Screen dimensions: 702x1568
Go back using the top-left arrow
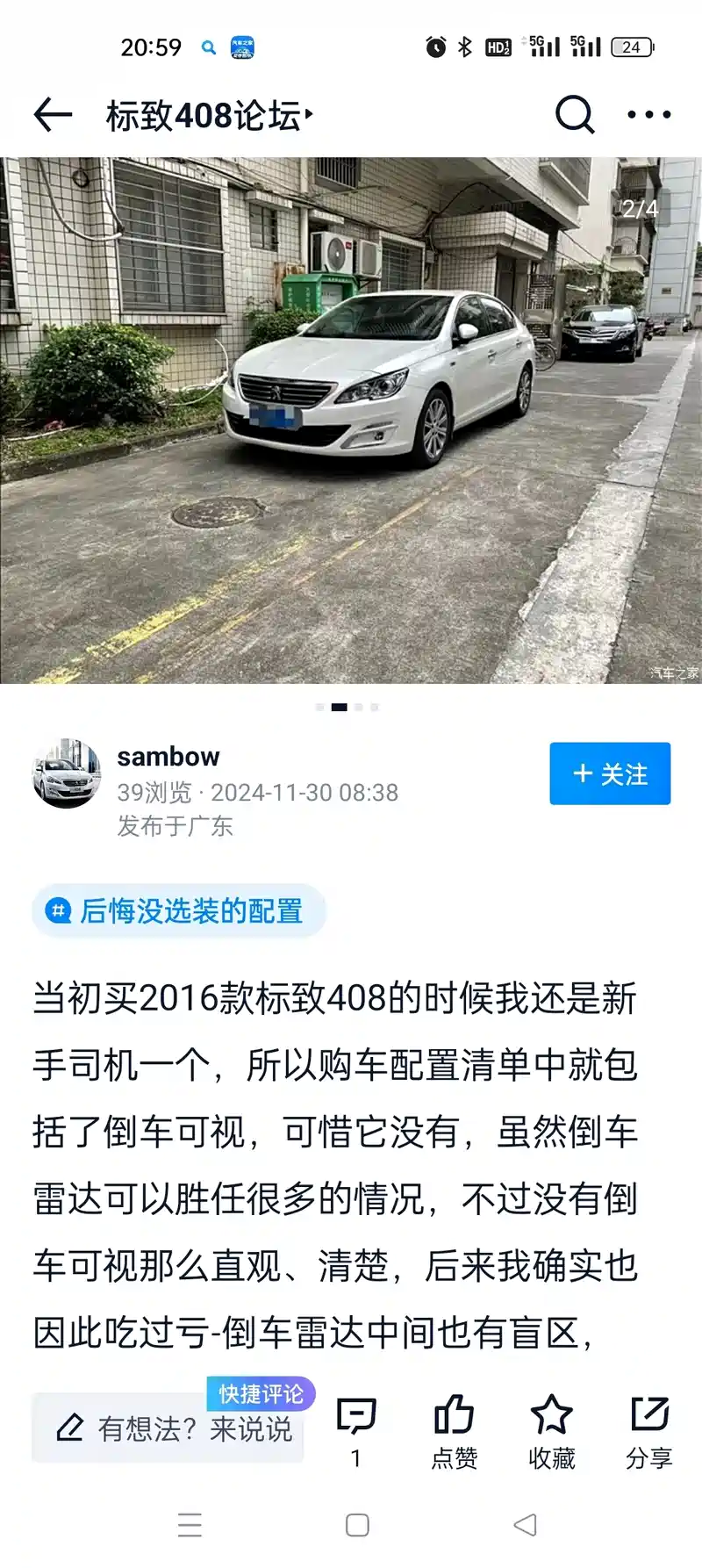pos(53,115)
